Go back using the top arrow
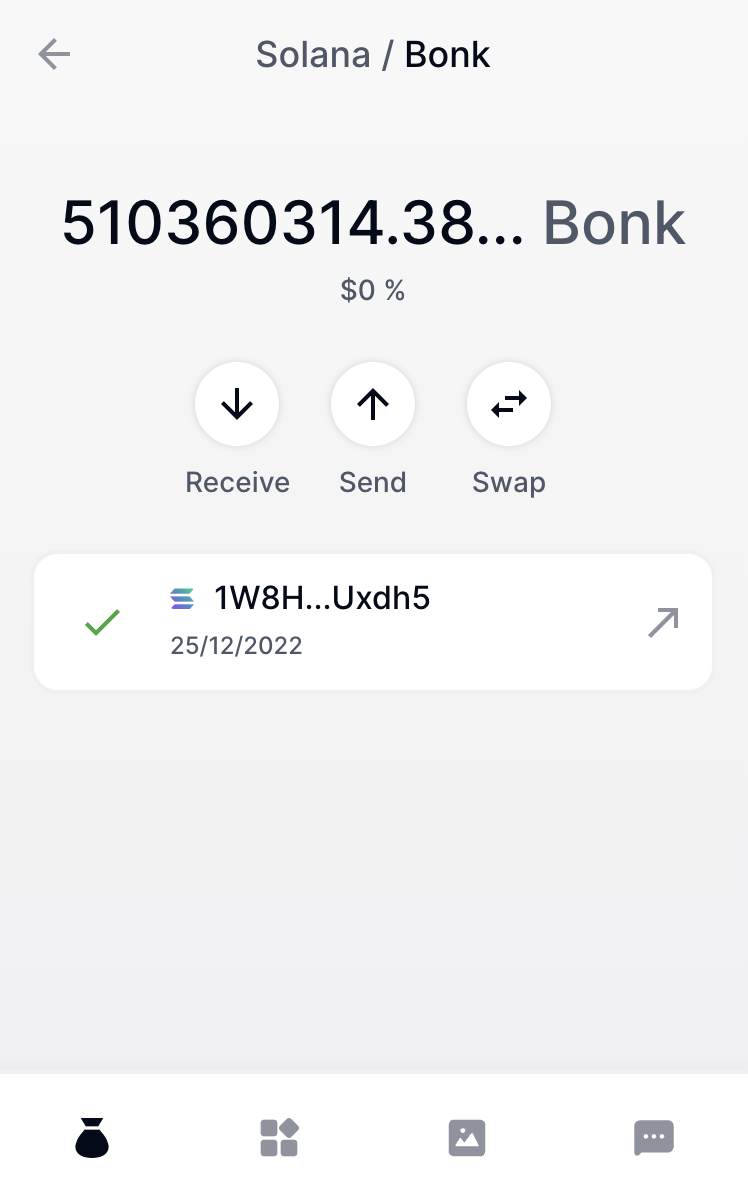748x1196 pixels. click(54, 54)
